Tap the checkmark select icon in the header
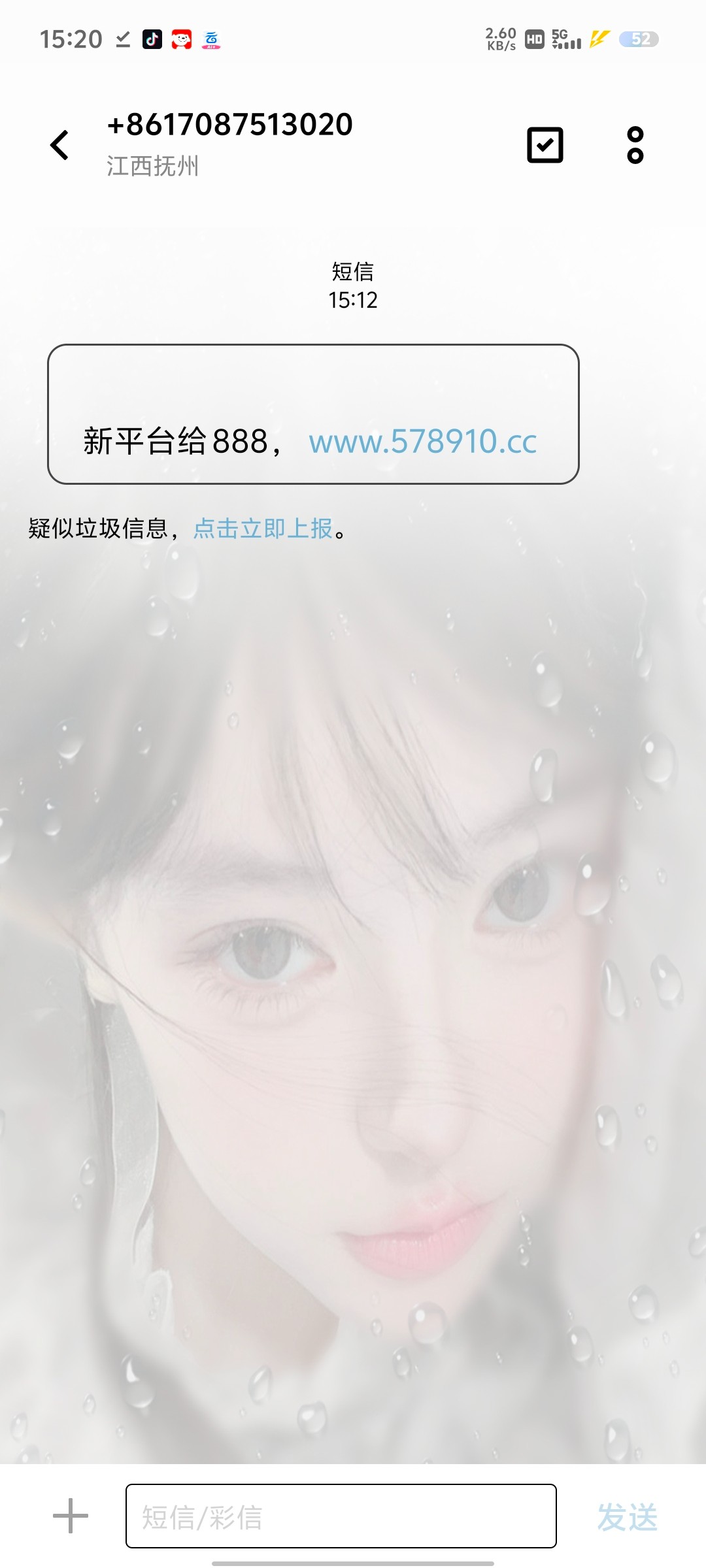 [x=545, y=145]
